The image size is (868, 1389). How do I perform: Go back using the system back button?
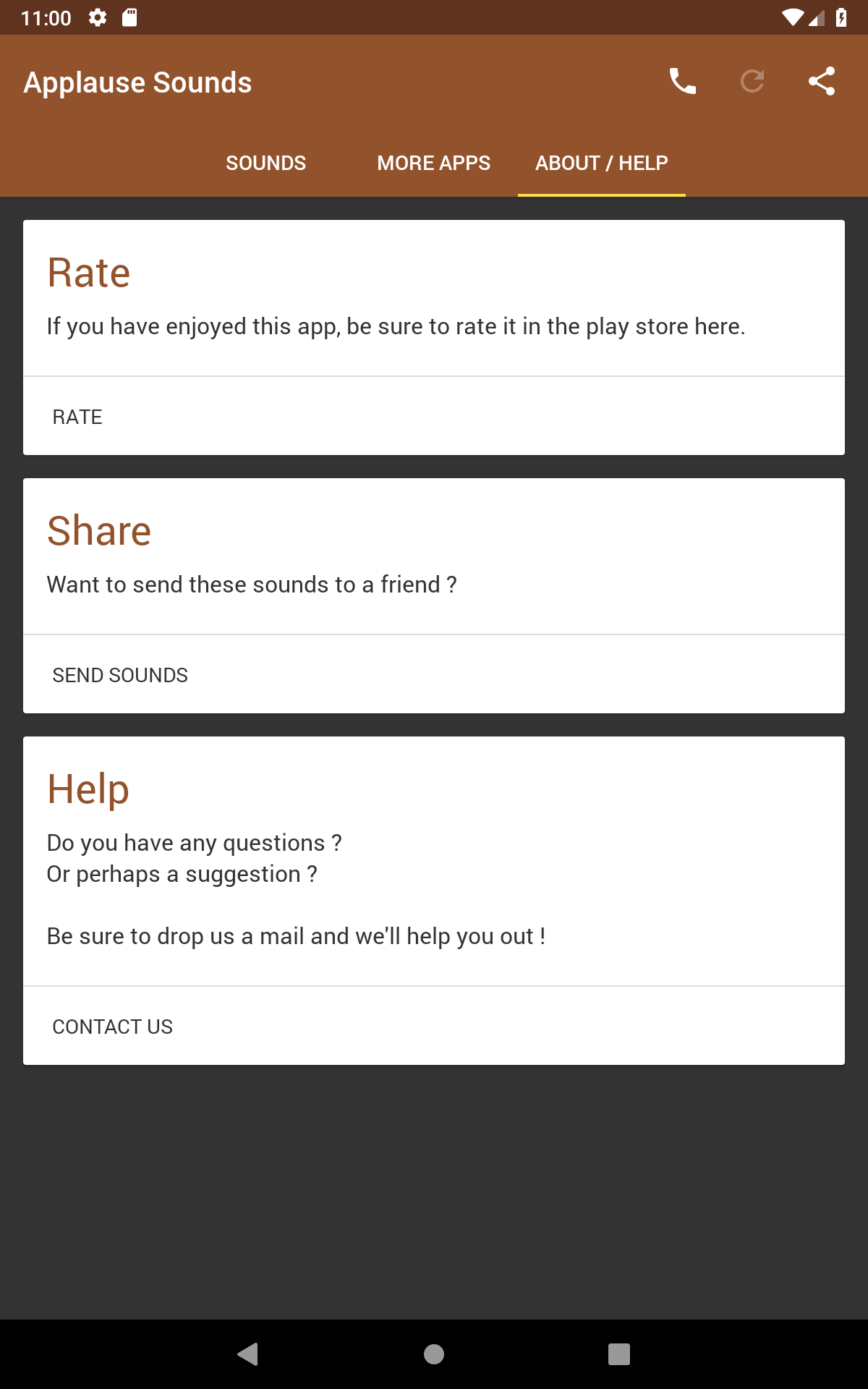[248, 1354]
